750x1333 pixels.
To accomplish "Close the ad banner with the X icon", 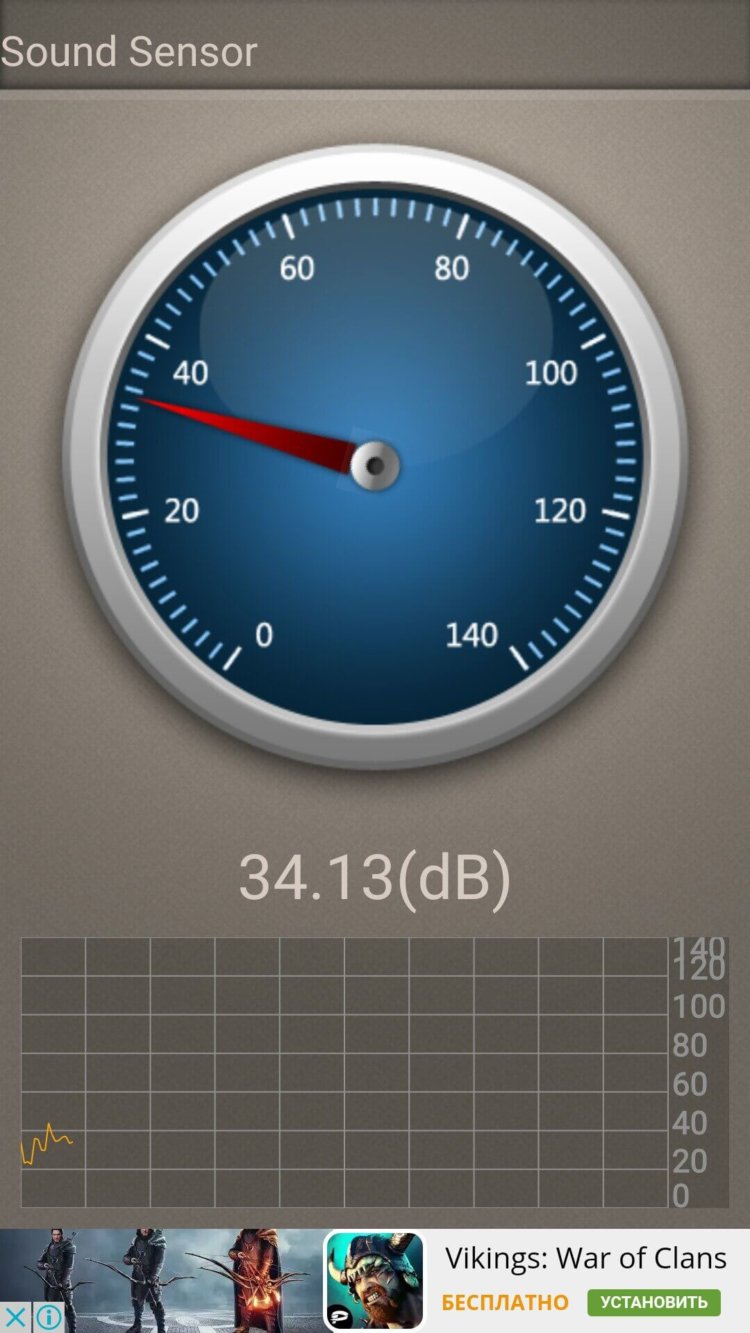I will [15, 1317].
